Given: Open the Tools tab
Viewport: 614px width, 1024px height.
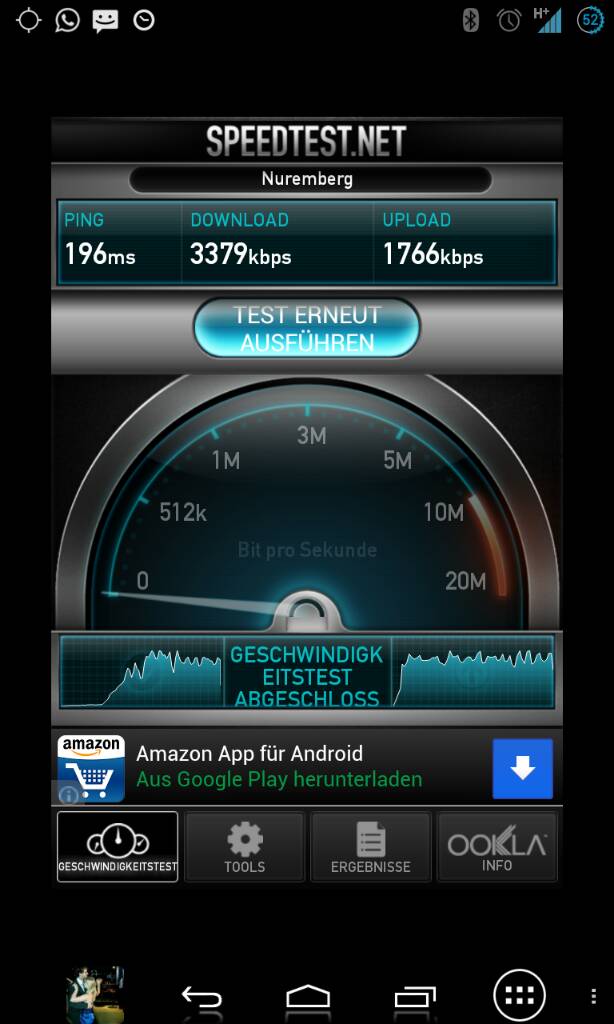Looking at the screenshot, I should (x=245, y=847).
